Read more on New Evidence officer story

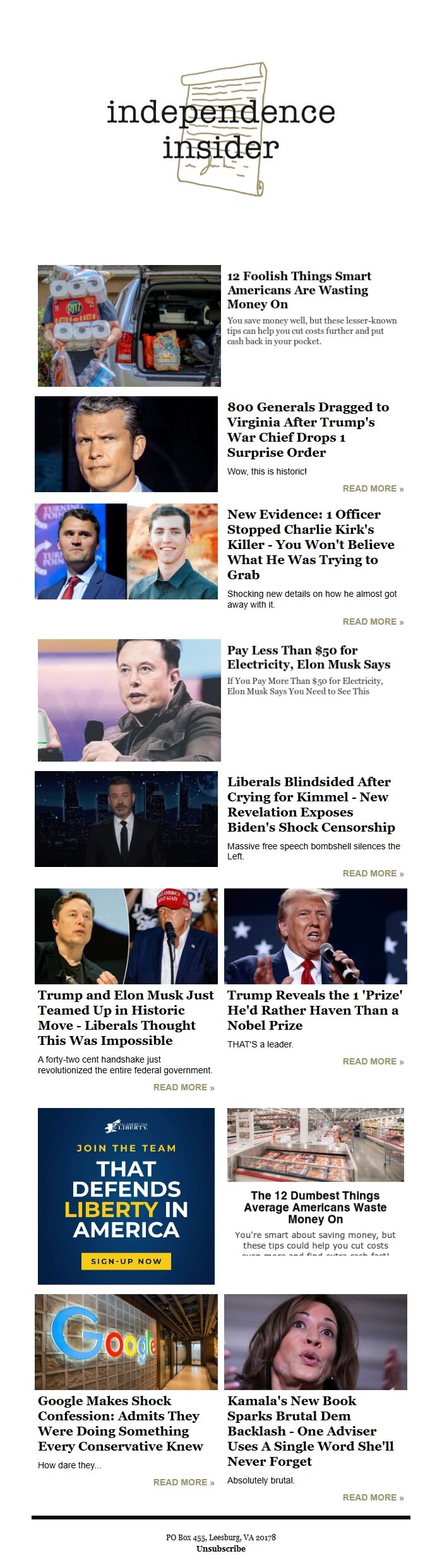[x=373, y=622]
